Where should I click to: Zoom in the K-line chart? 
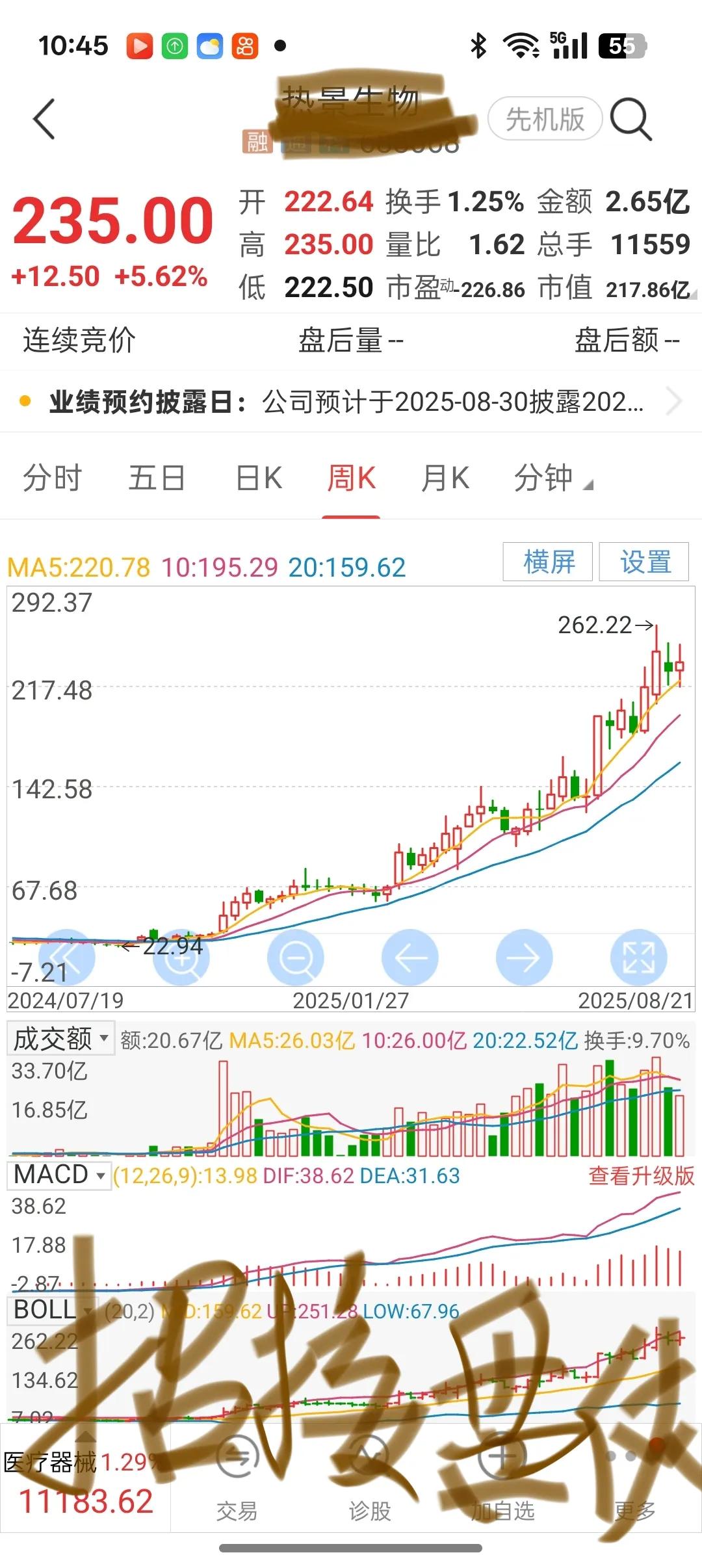[x=181, y=958]
